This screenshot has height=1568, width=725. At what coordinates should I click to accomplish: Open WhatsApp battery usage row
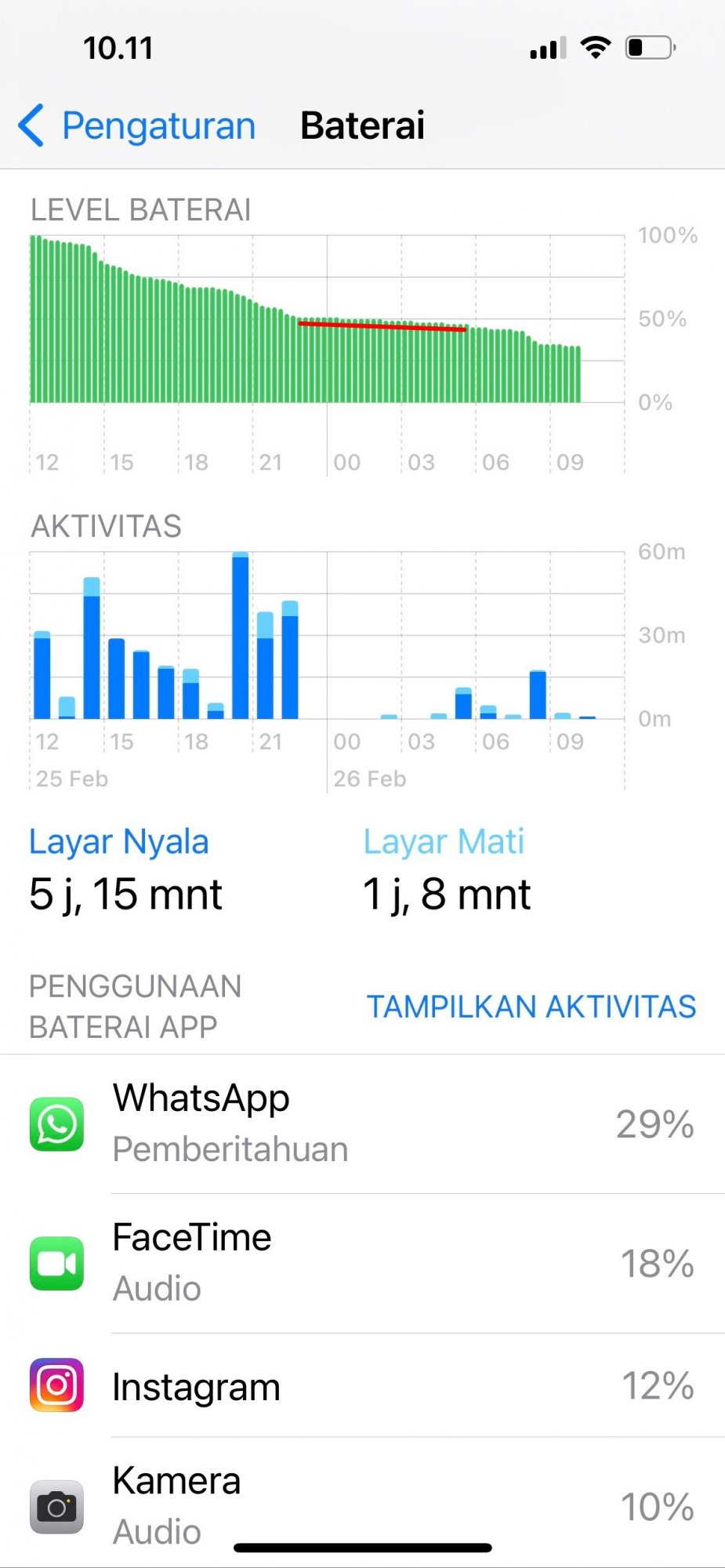pyautogui.click(x=362, y=1124)
